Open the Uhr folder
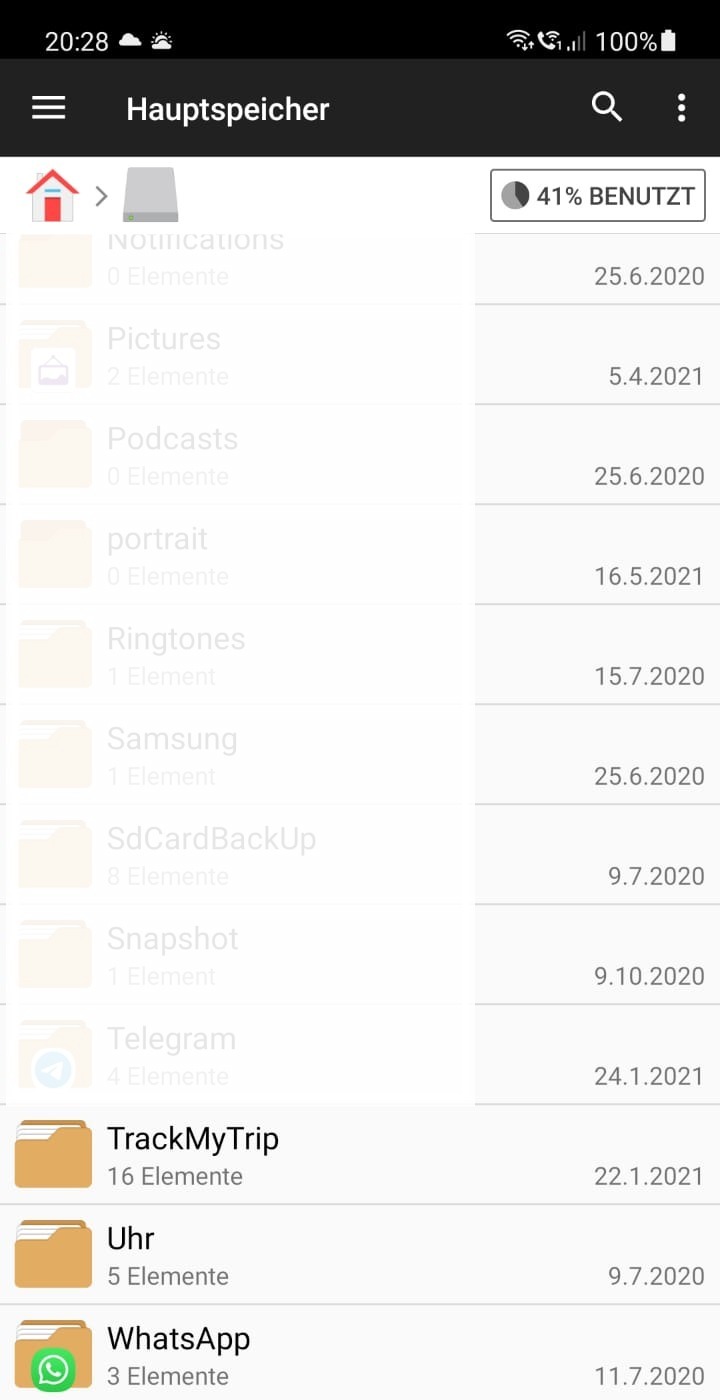The image size is (720, 1400). (x=360, y=1255)
